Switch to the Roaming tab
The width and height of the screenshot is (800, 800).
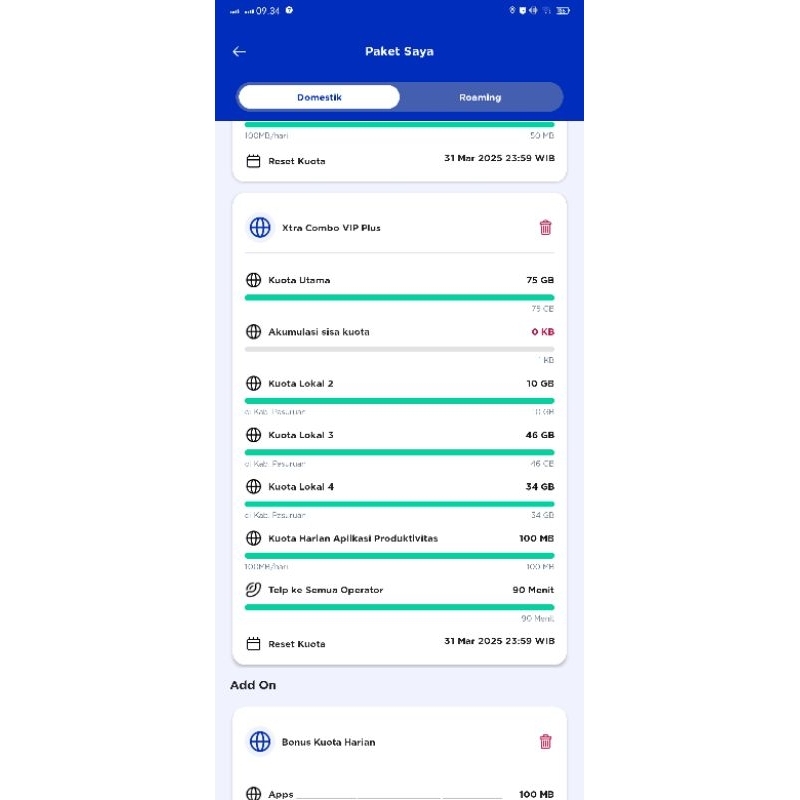(x=480, y=97)
